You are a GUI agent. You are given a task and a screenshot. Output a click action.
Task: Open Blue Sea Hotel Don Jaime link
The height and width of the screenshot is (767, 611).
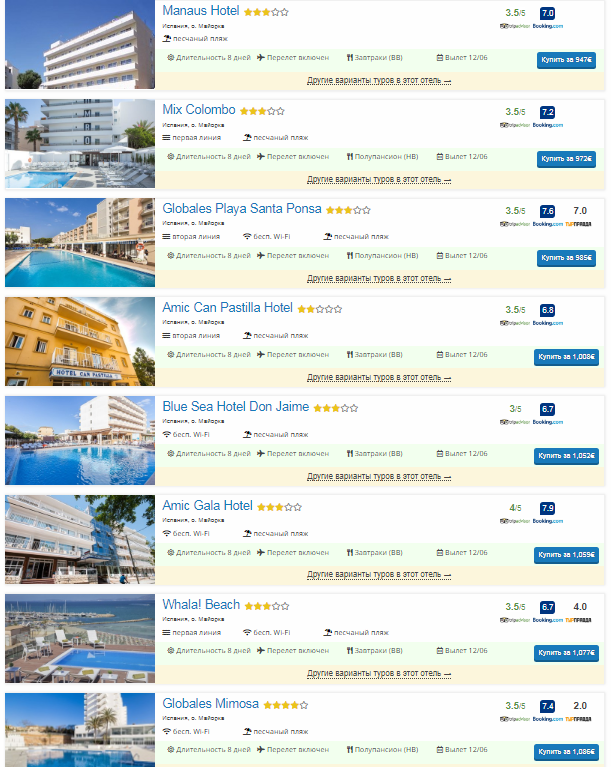pos(235,407)
